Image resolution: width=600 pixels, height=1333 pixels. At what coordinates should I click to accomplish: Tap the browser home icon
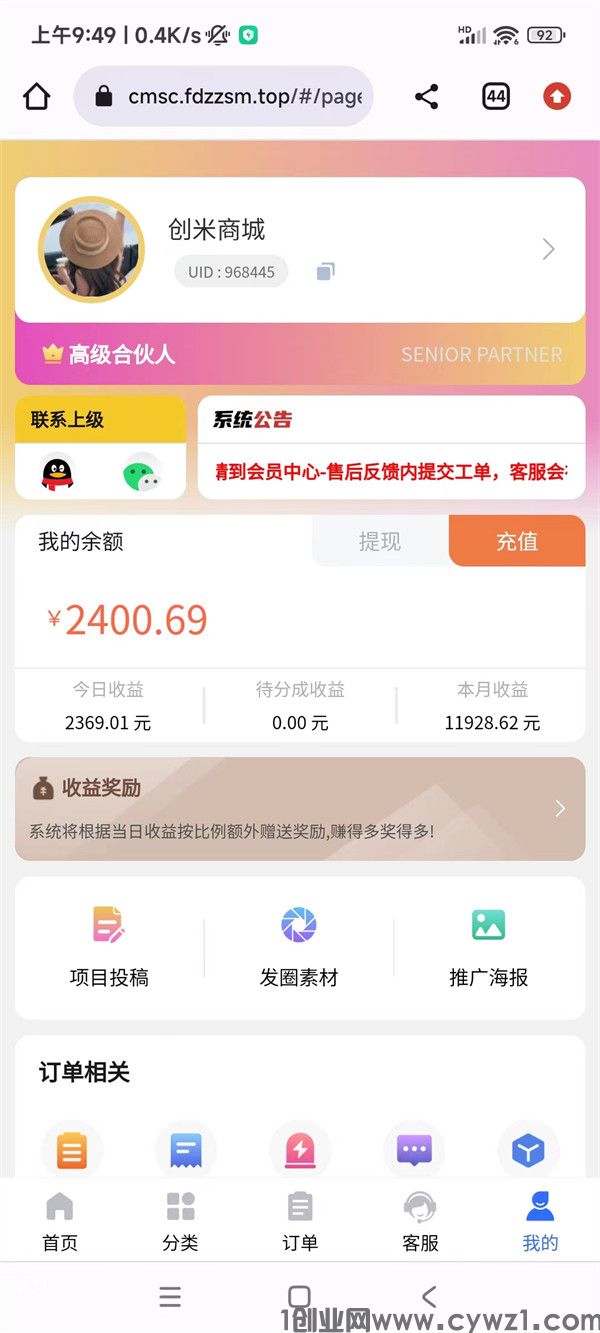(x=37, y=96)
